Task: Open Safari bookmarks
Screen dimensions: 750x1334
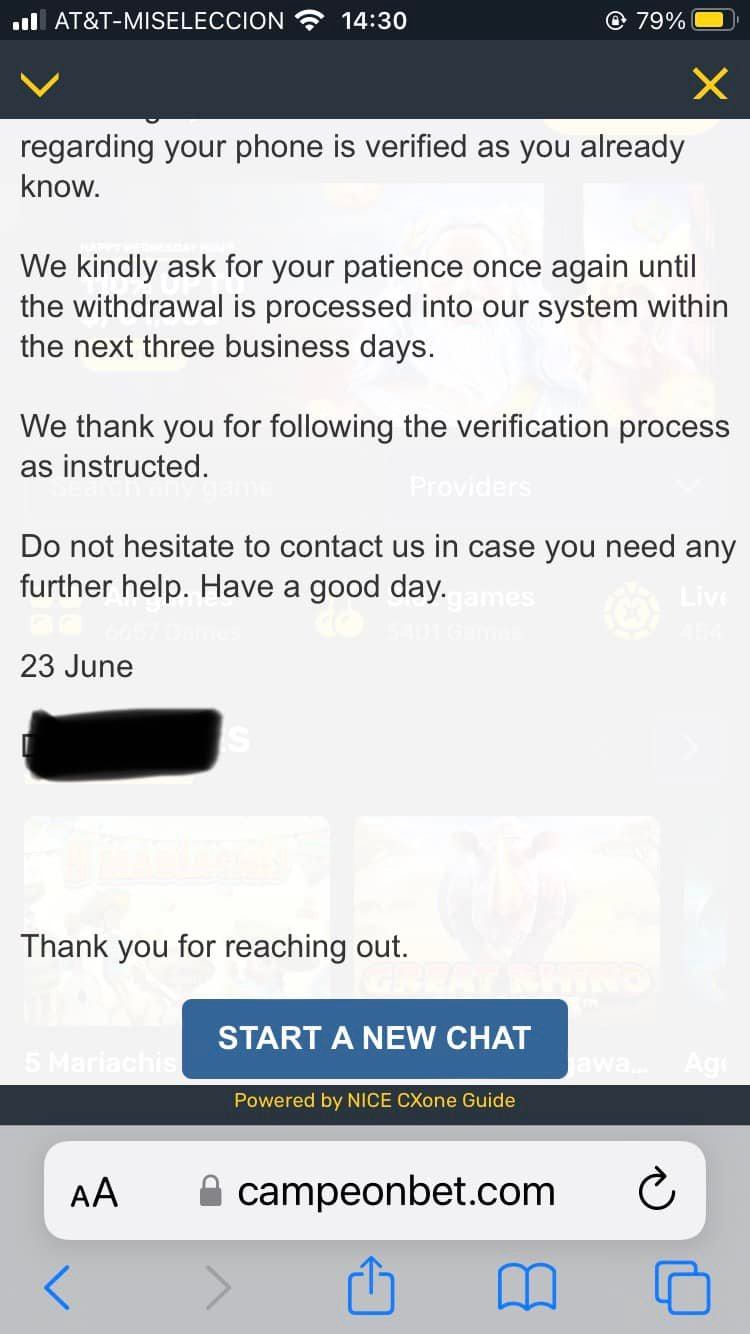Action: click(526, 1287)
